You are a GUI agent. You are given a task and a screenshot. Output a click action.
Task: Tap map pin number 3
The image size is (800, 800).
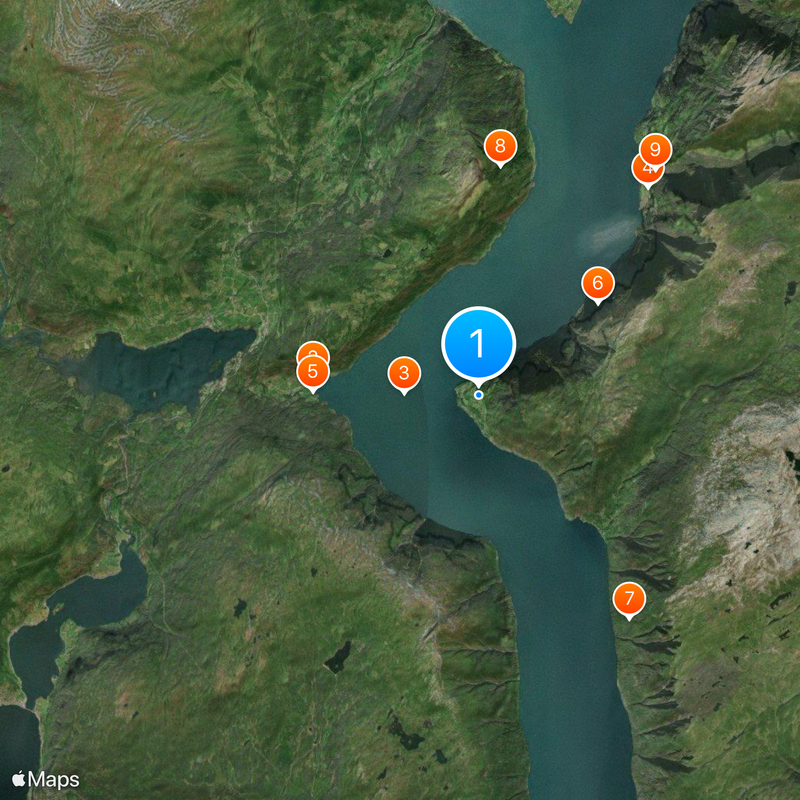click(404, 373)
